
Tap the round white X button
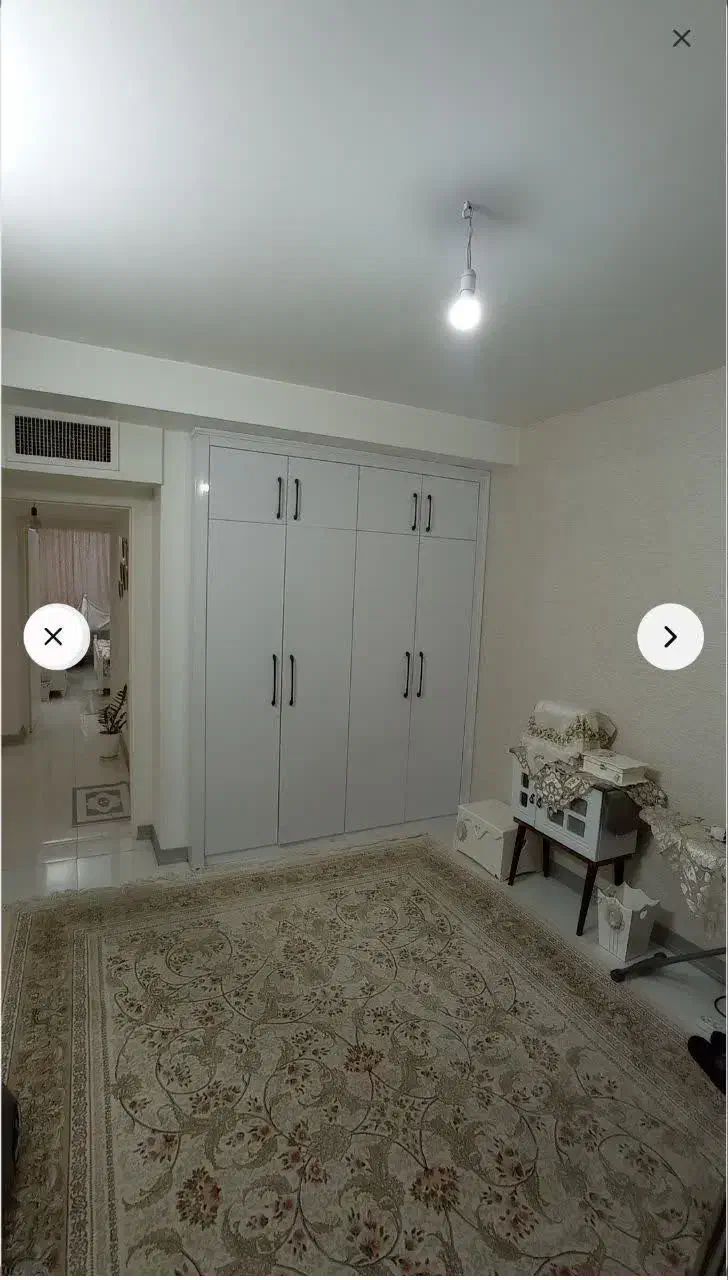(x=54, y=637)
